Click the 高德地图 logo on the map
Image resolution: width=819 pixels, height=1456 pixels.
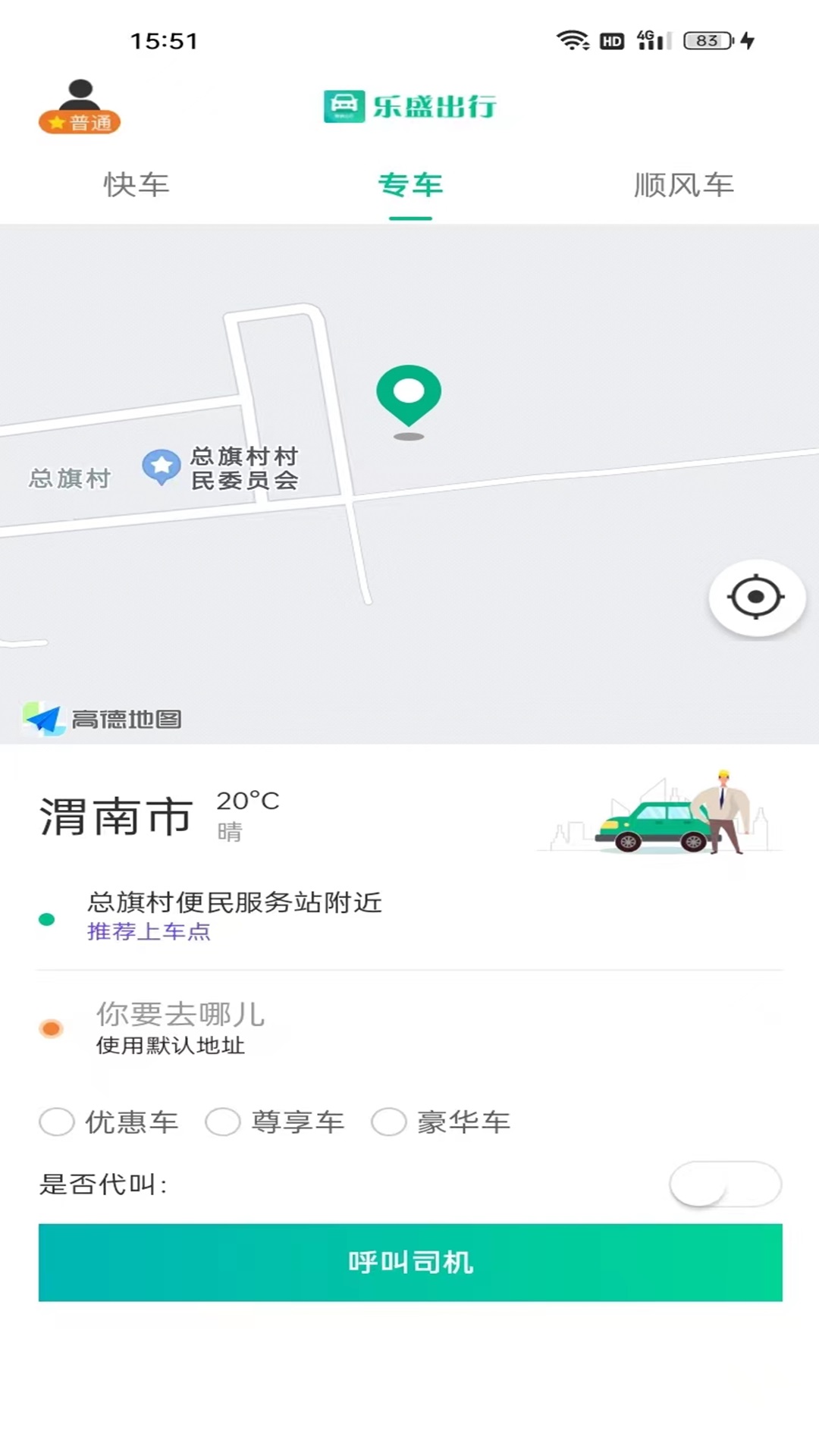102,717
